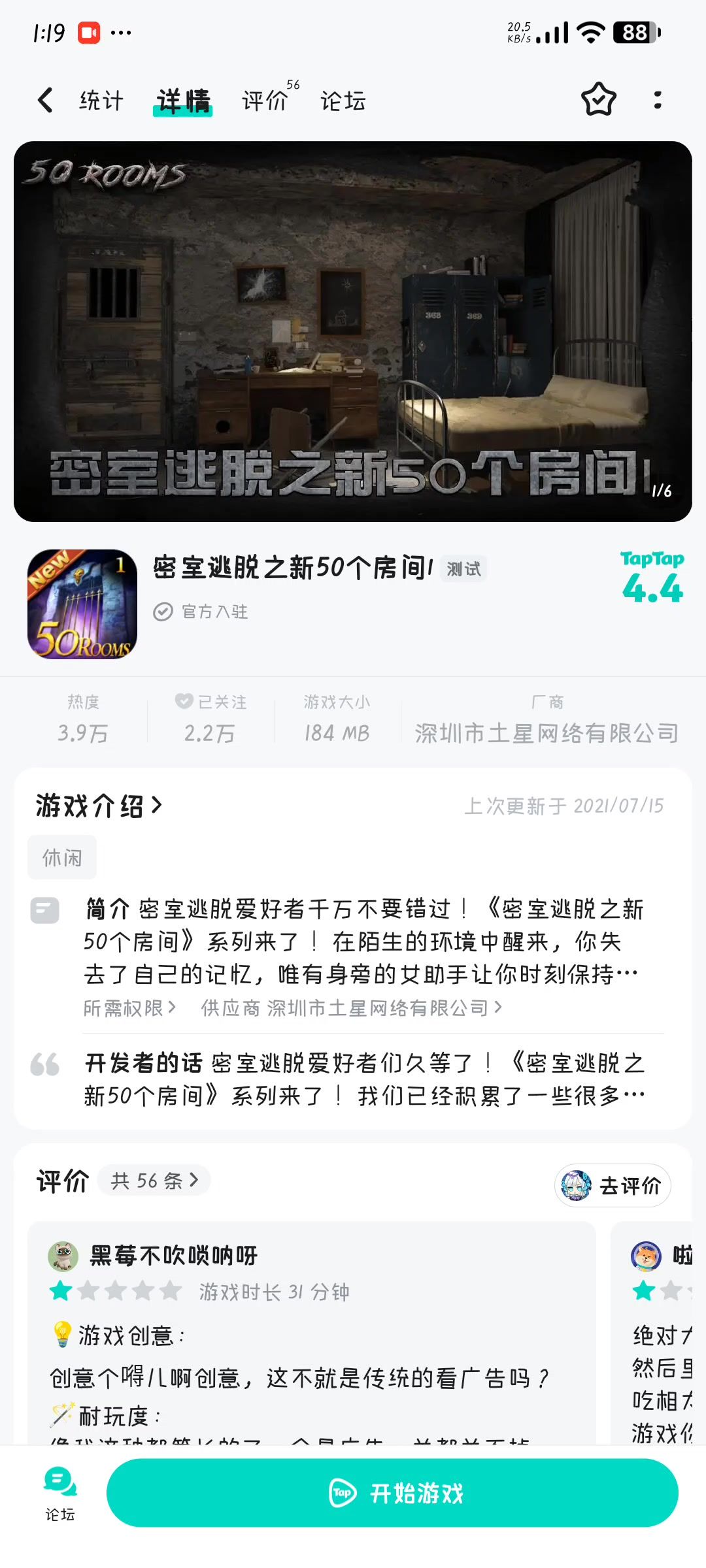Tap 开始游戏 to start the game

pyautogui.click(x=392, y=1493)
